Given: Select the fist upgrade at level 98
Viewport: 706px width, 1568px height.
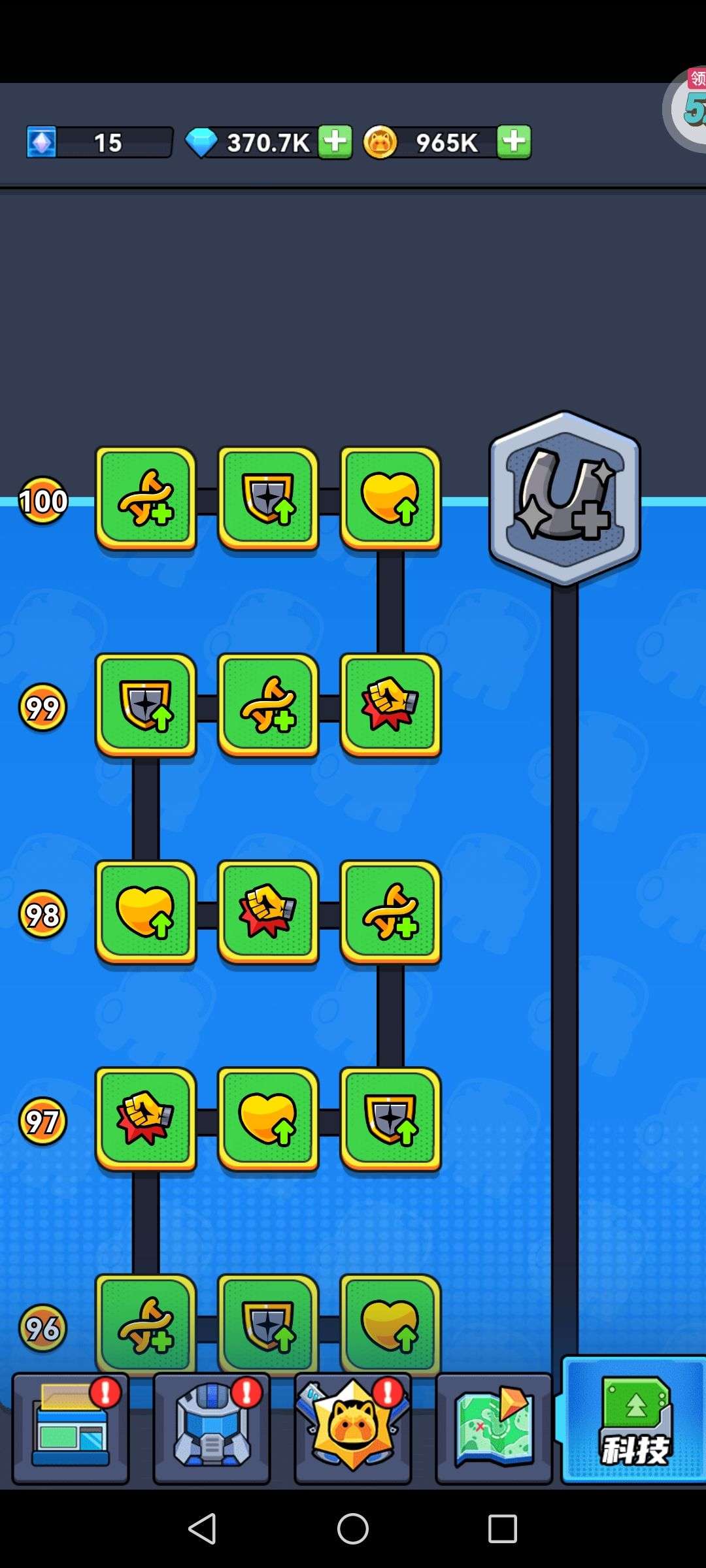Looking at the screenshot, I should coord(268,913).
